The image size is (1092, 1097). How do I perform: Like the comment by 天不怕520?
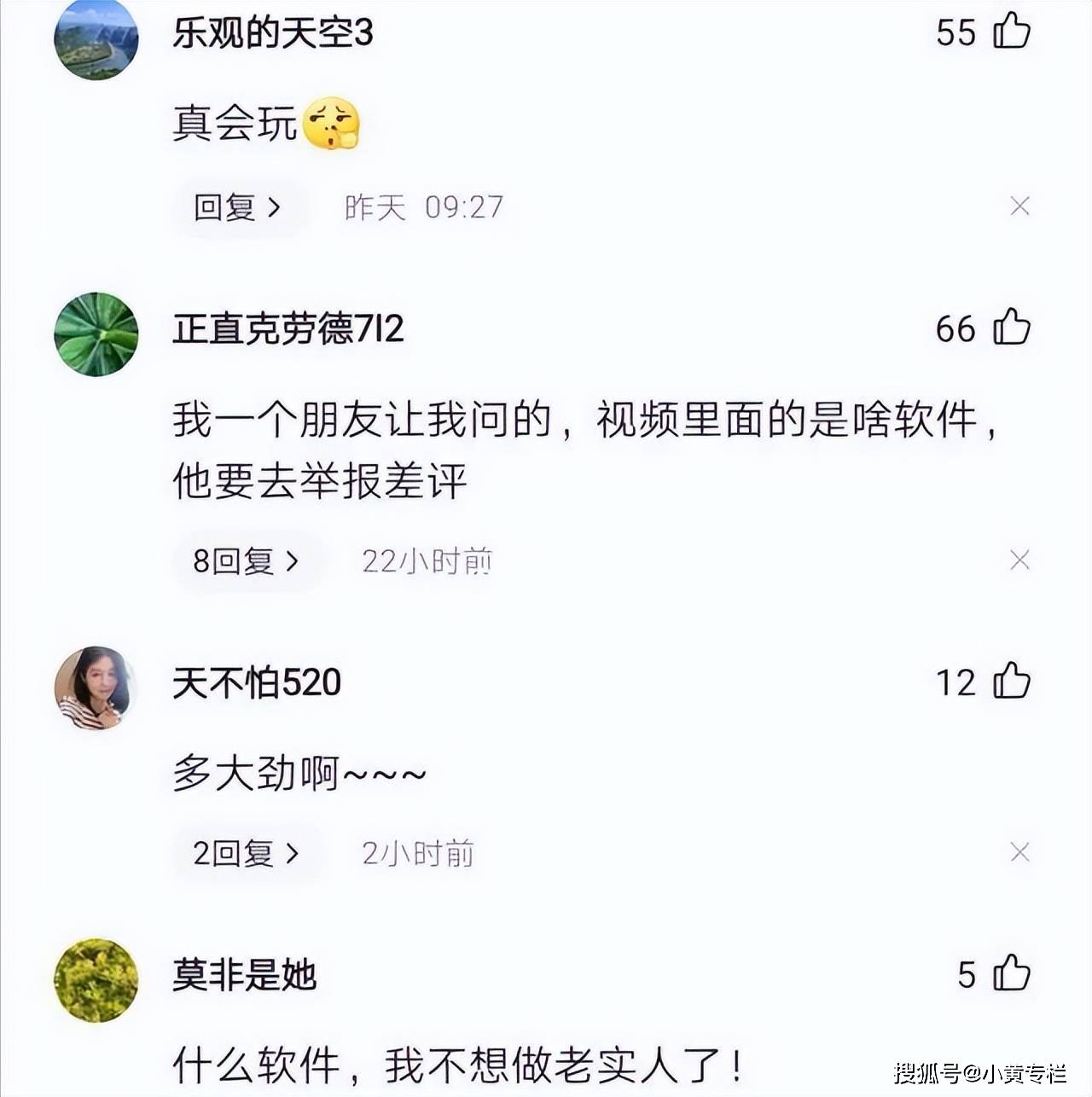pyautogui.click(x=1012, y=682)
